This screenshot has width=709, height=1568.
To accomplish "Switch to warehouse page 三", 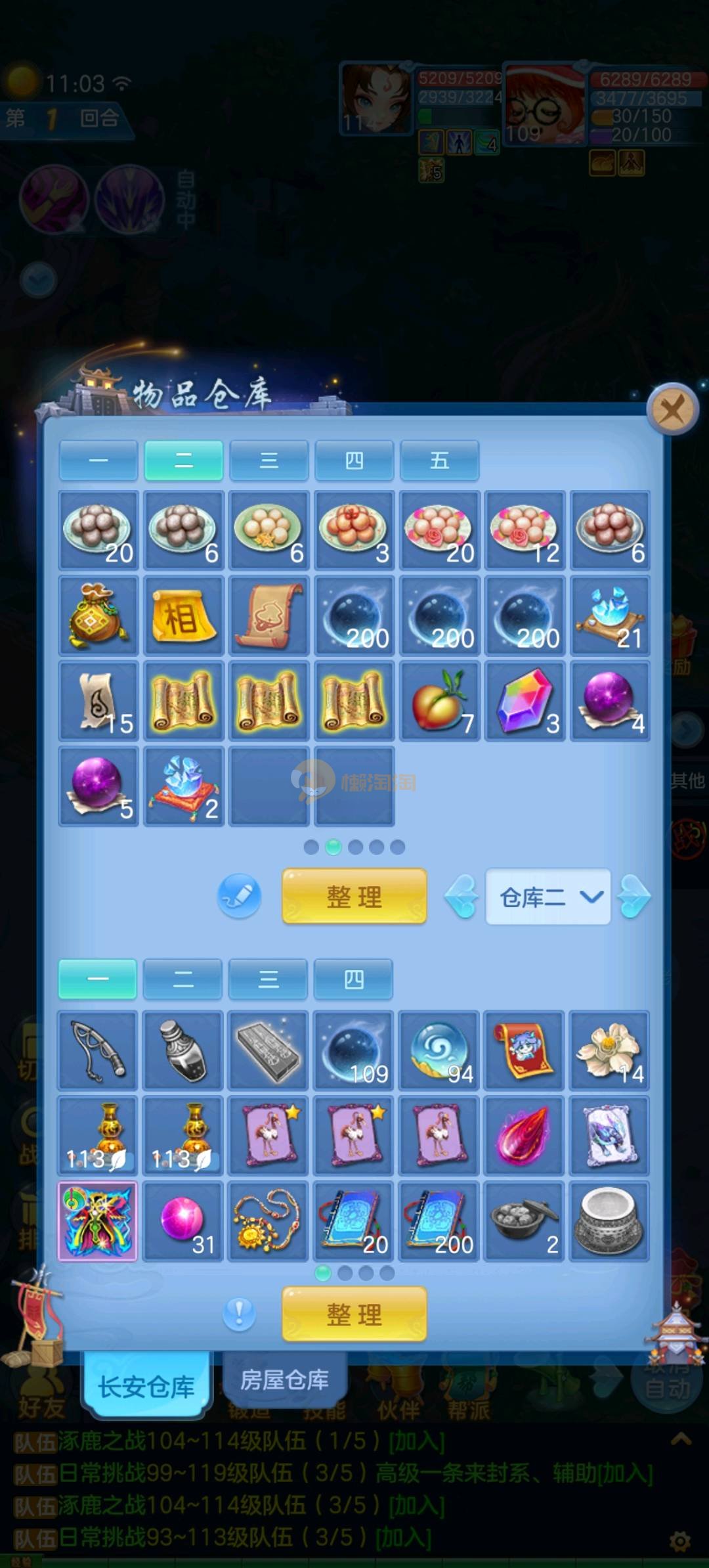I will pyautogui.click(x=269, y=460).
